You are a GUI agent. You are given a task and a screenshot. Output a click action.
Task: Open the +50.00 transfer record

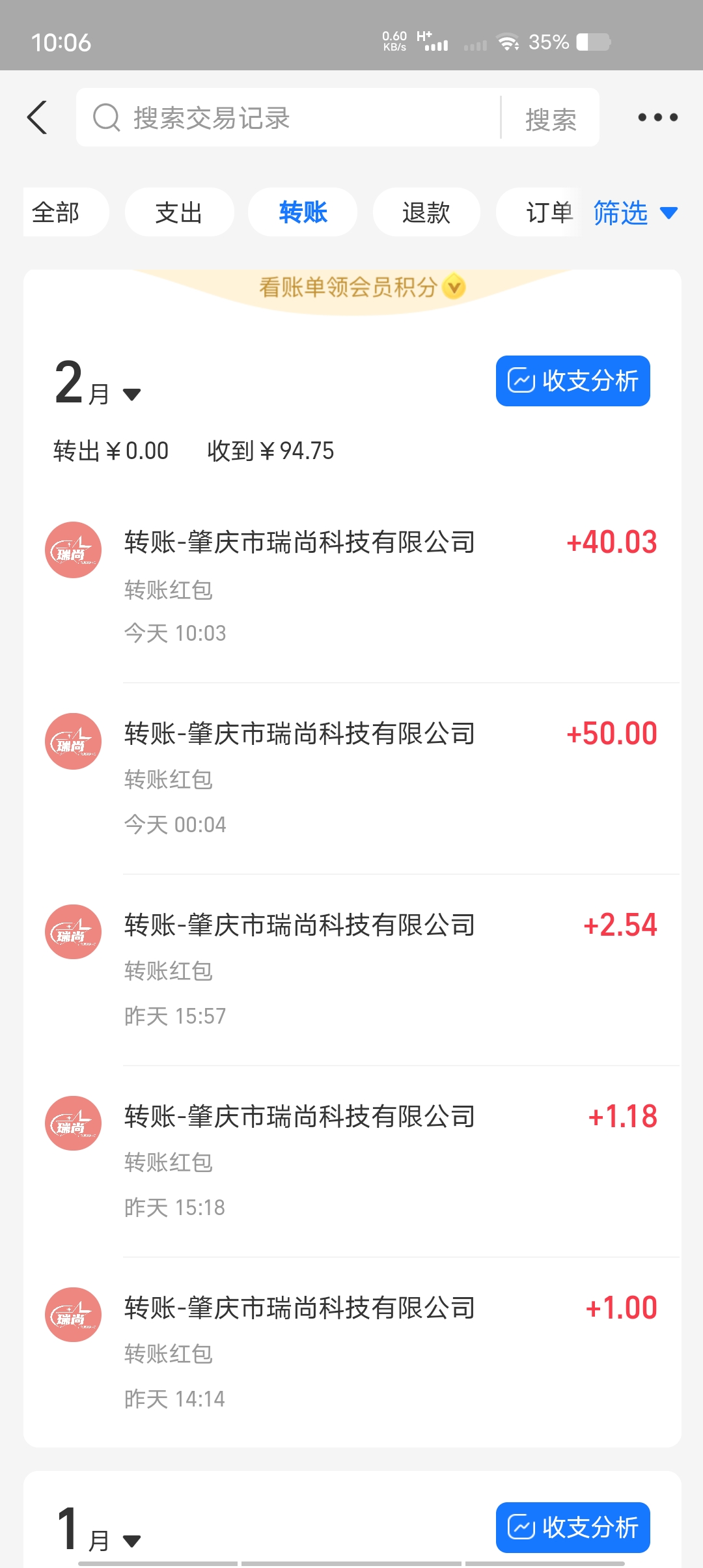(x=352, y=779)
